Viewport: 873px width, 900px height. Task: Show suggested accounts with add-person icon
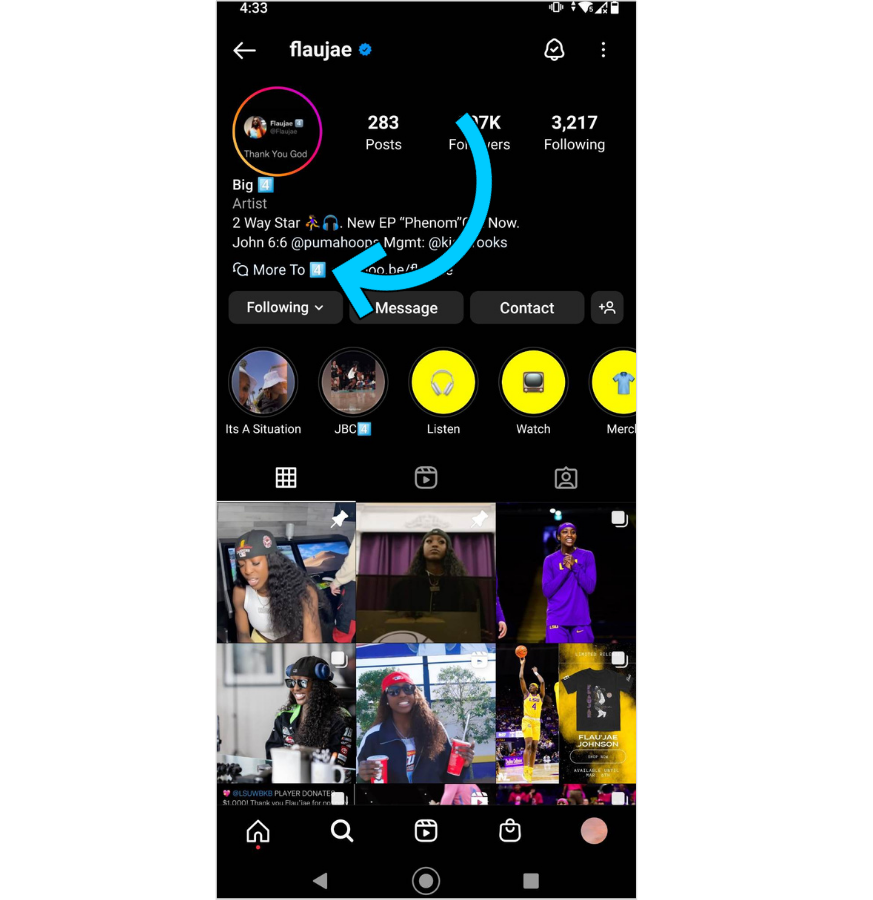tap(607, 308)
